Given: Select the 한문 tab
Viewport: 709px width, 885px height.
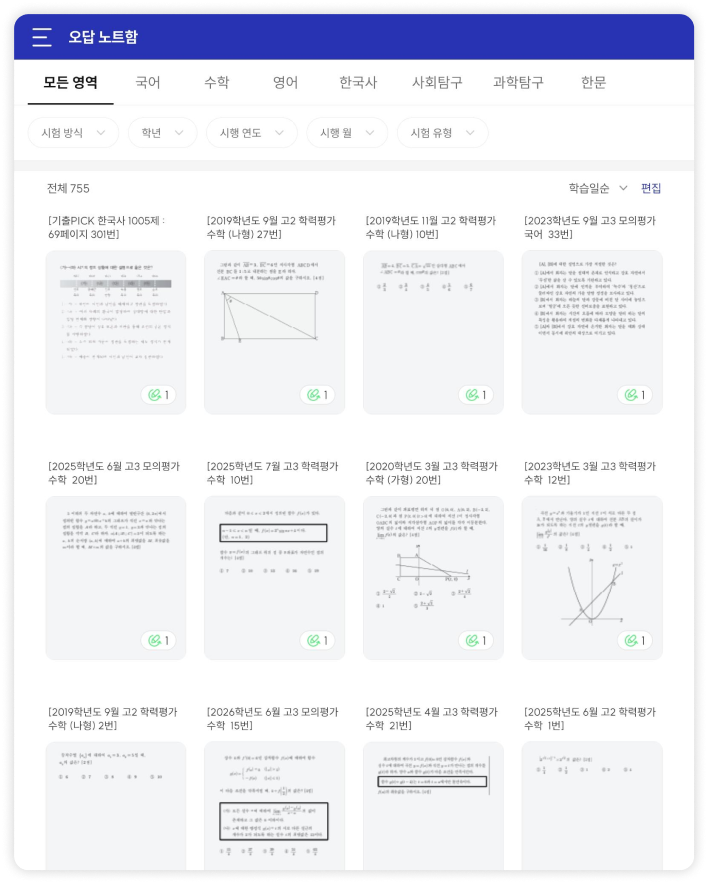Looking at the screenshot, I should [x=594, y=83].
